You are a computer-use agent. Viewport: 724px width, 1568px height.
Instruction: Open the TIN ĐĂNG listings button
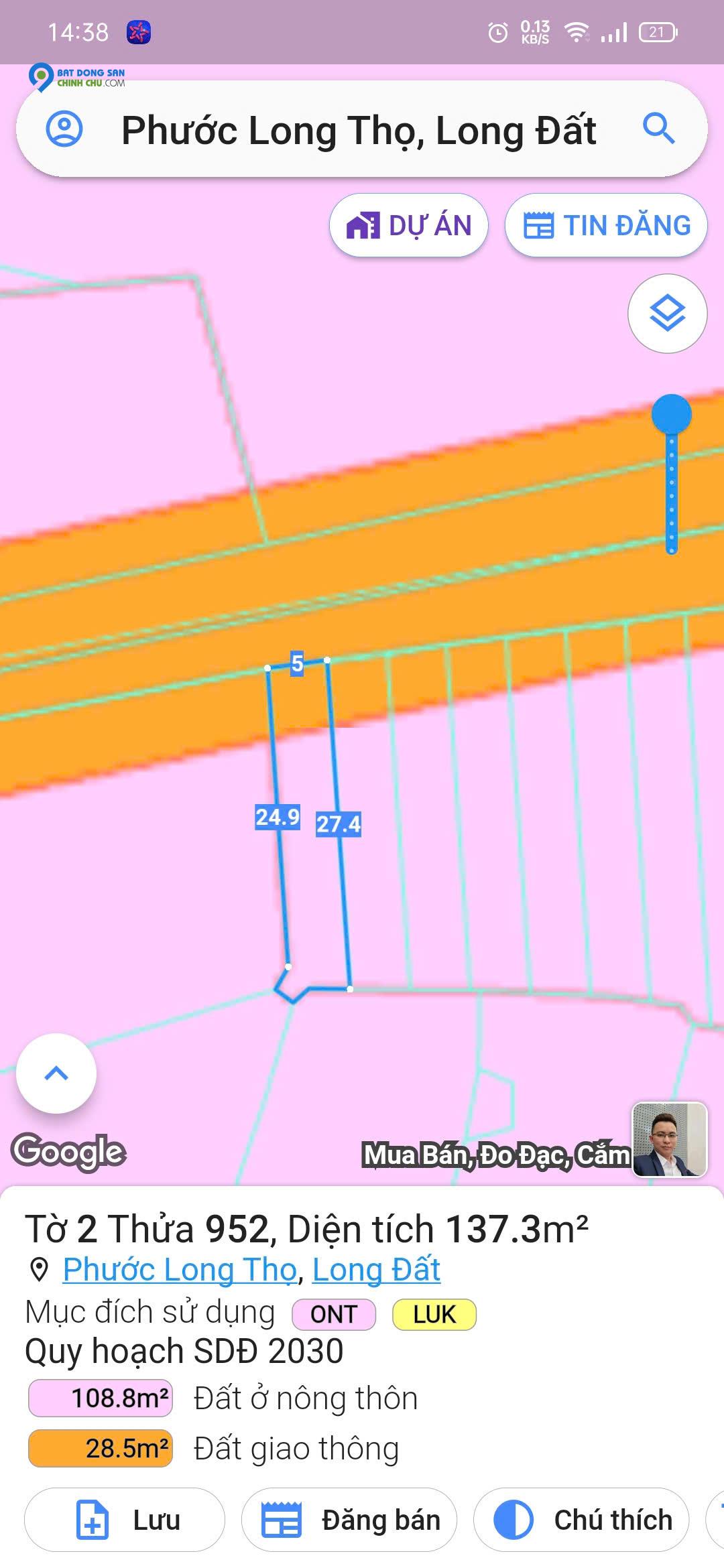click(606, 225)
